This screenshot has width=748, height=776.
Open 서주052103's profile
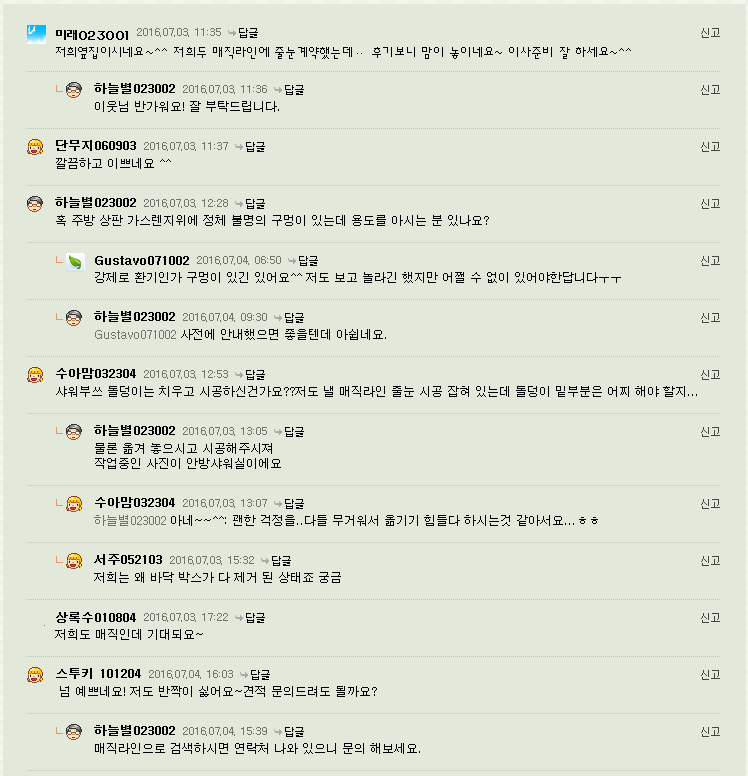[128, 560]
